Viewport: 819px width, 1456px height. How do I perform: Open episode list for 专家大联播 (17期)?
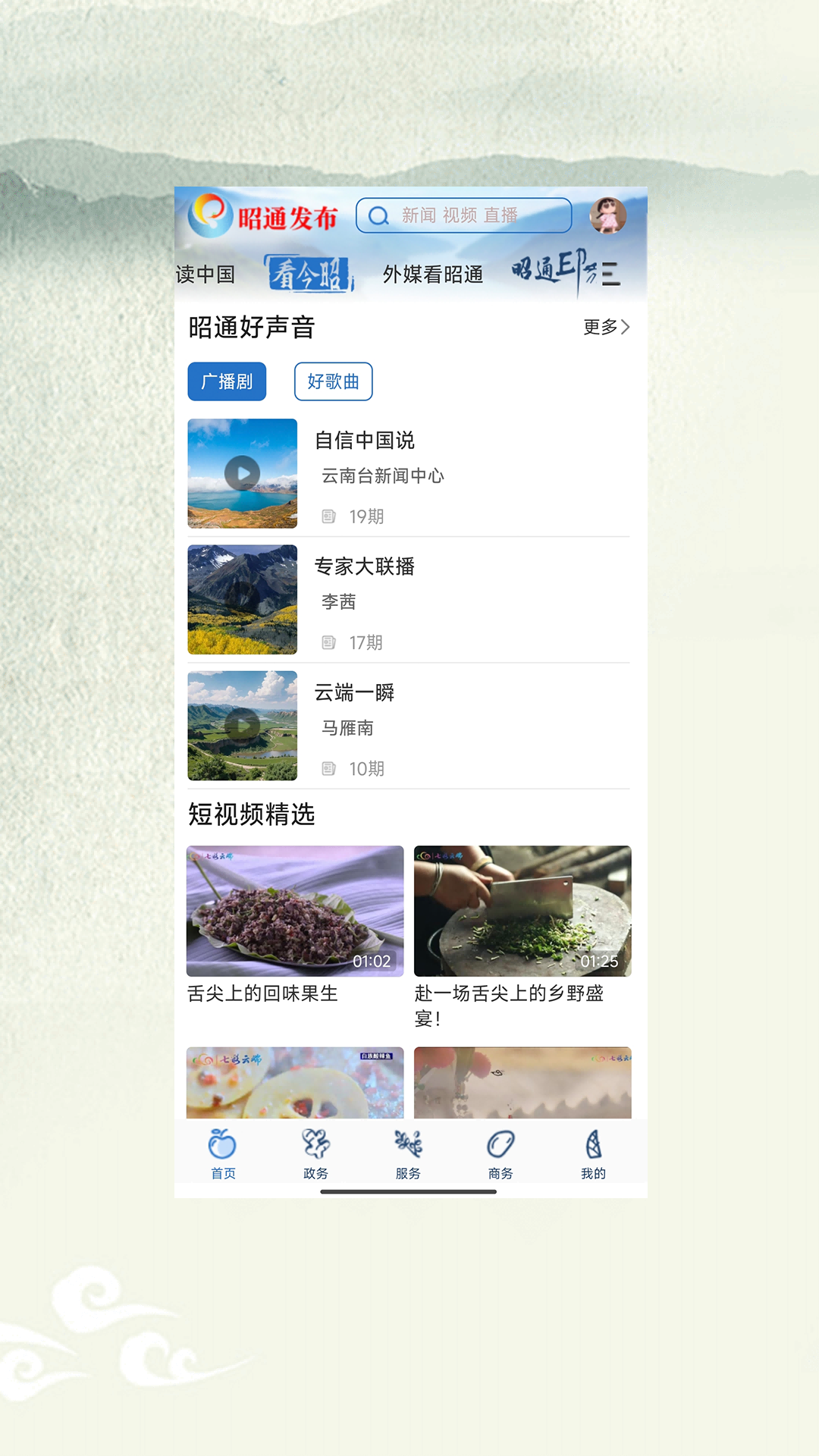click(356, 642)
